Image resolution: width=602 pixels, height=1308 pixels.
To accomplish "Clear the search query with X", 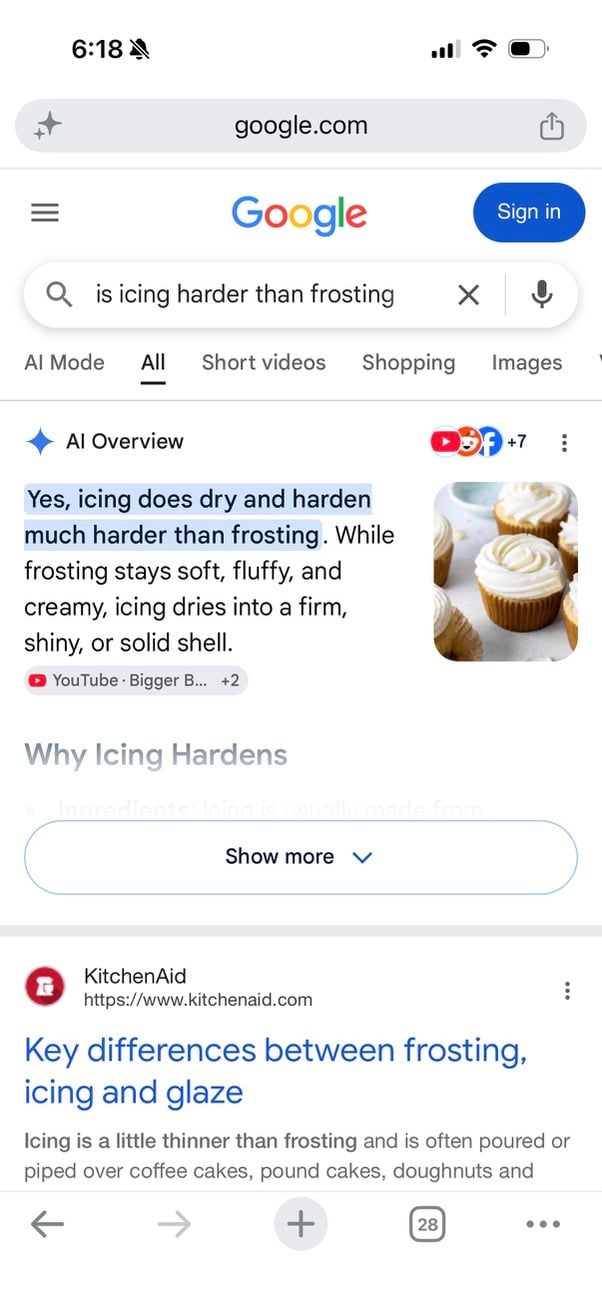I will point(468,294).
